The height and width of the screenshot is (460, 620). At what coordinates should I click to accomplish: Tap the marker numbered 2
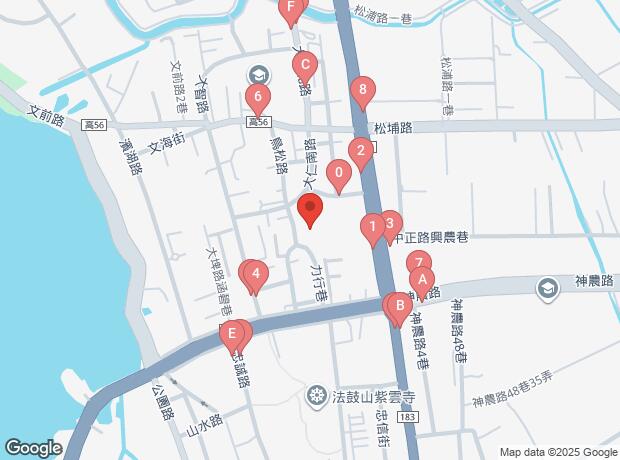point(360,152)
